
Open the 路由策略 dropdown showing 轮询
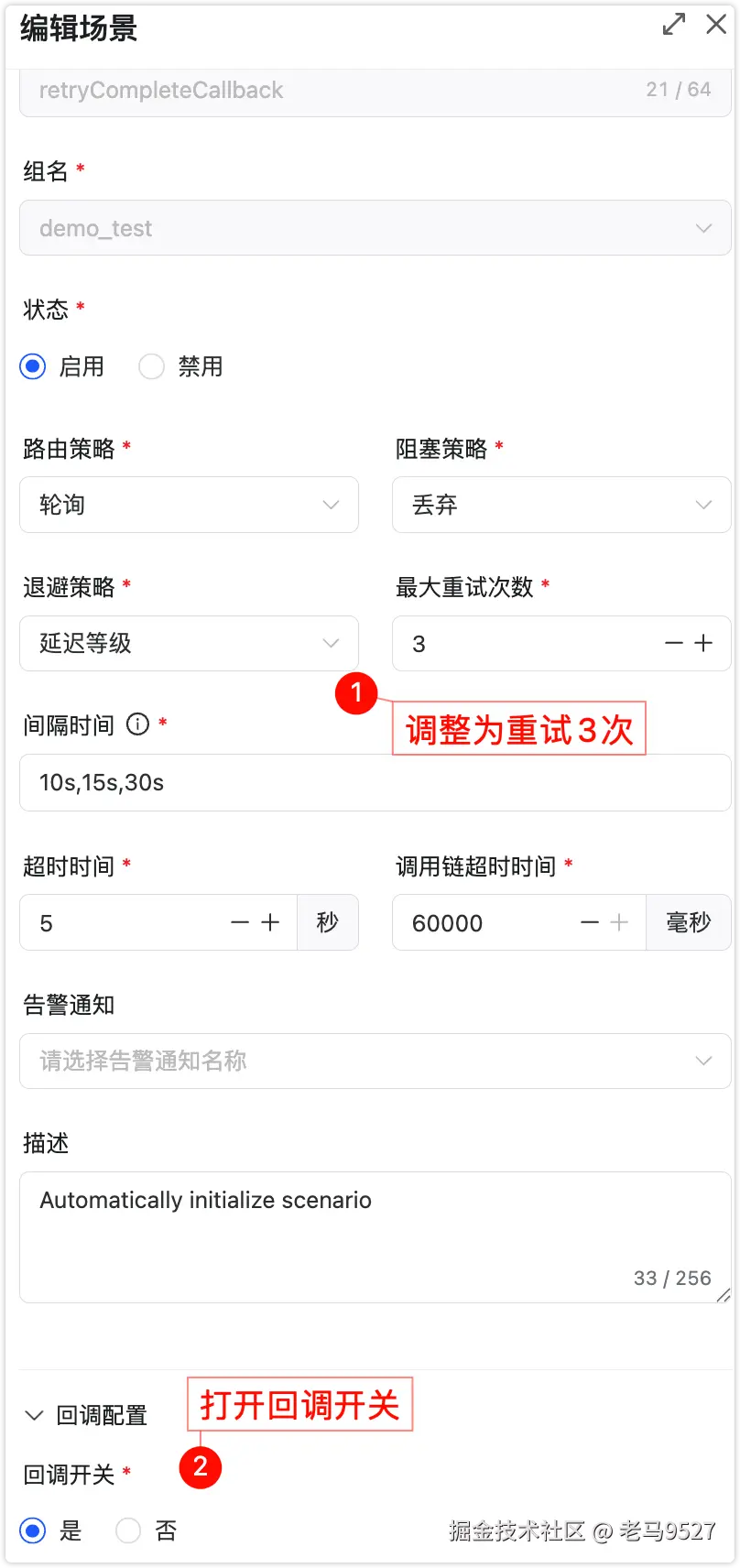(x=189, y=505)
